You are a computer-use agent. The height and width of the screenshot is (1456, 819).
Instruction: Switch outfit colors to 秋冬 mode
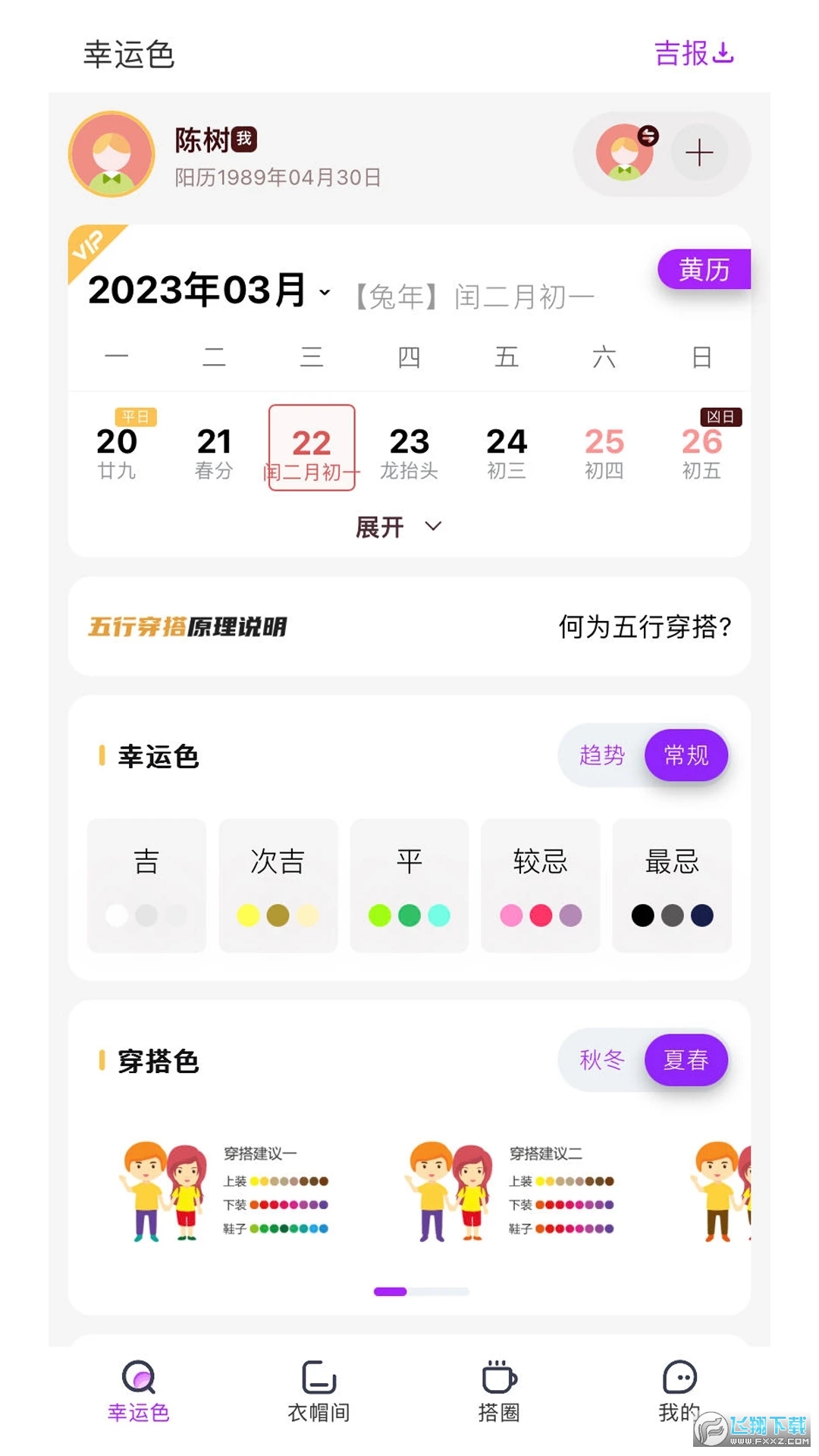[x=601, y=1060]
